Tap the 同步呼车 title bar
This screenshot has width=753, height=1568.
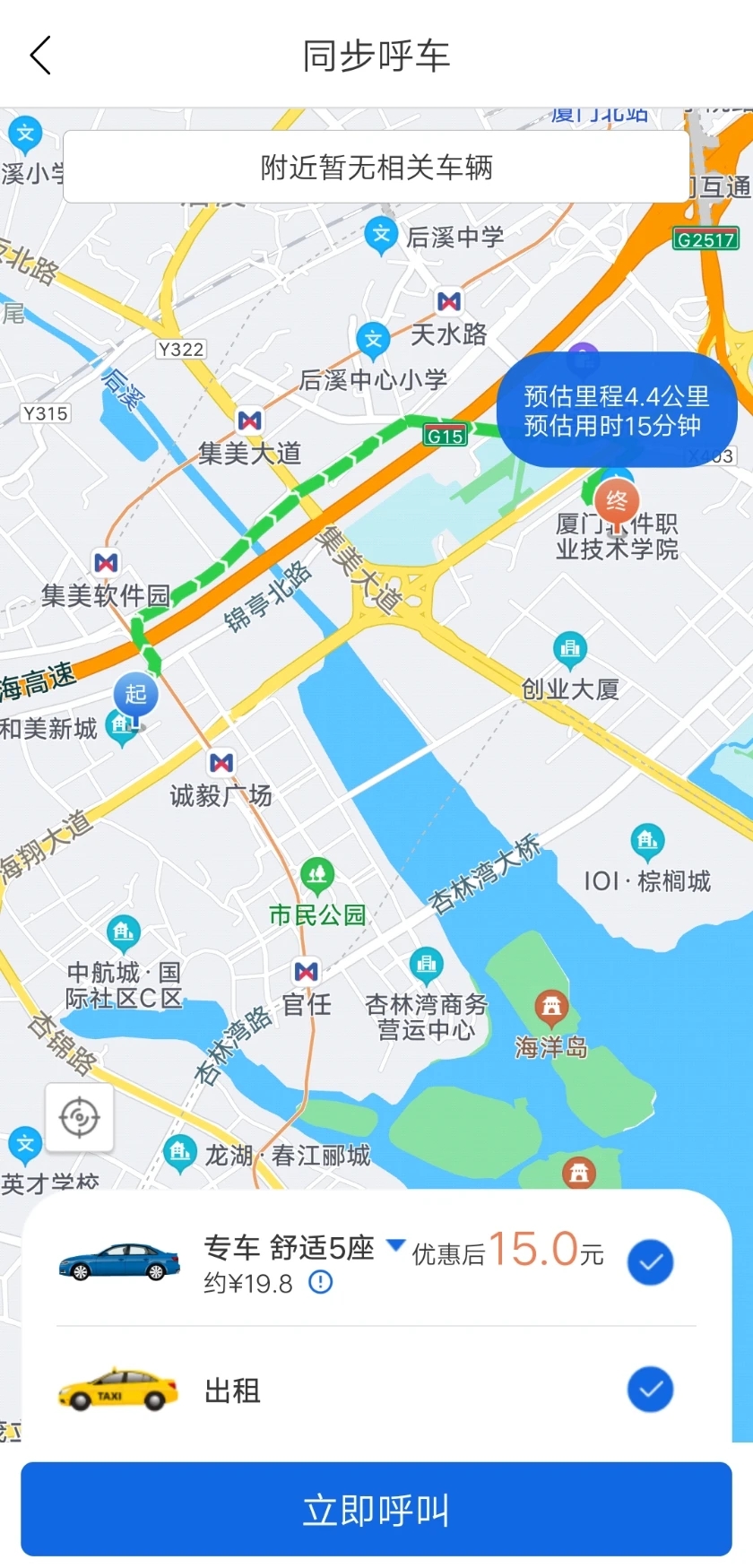376,55
